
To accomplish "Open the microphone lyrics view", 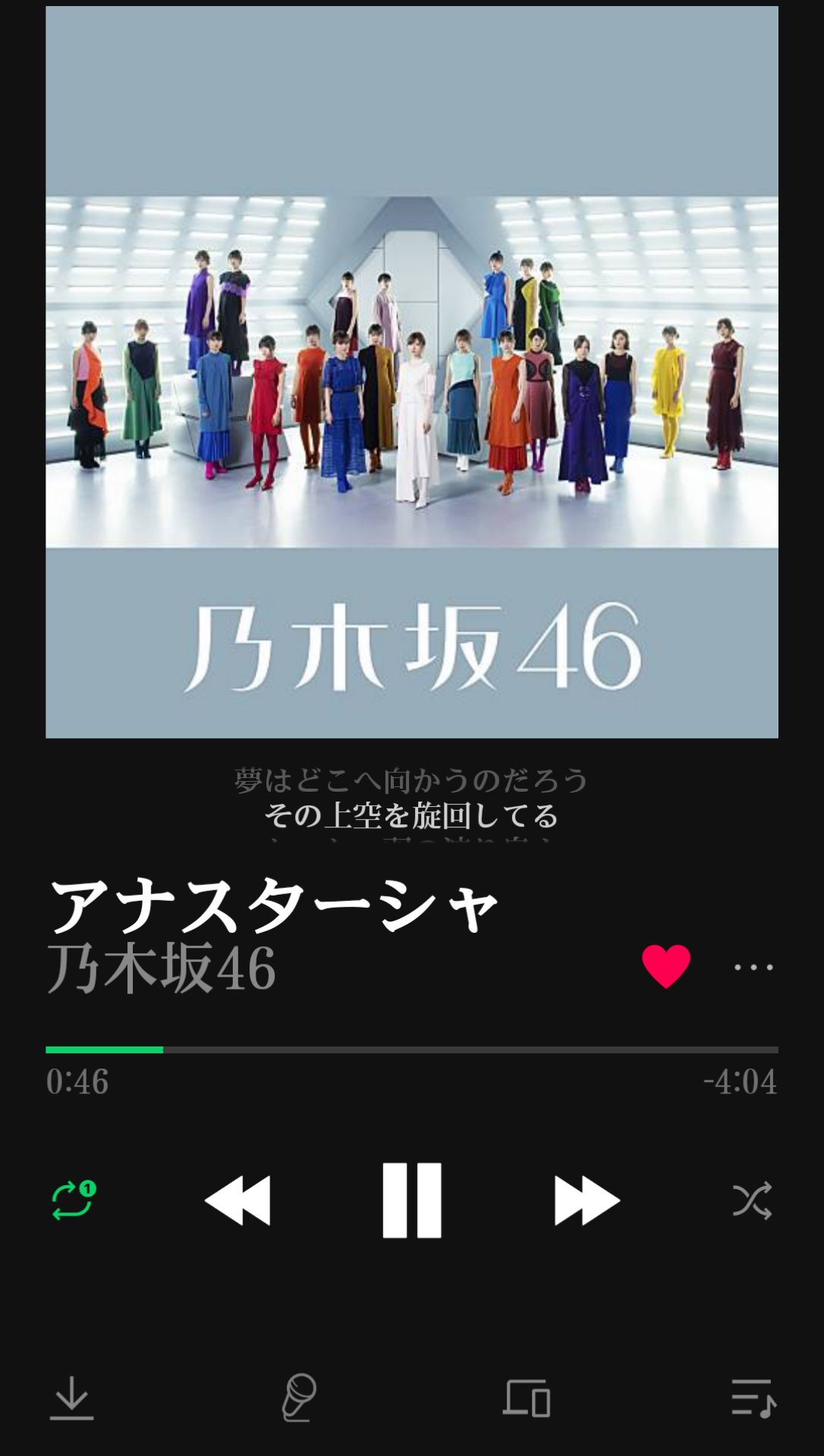I will (299, 1398).
